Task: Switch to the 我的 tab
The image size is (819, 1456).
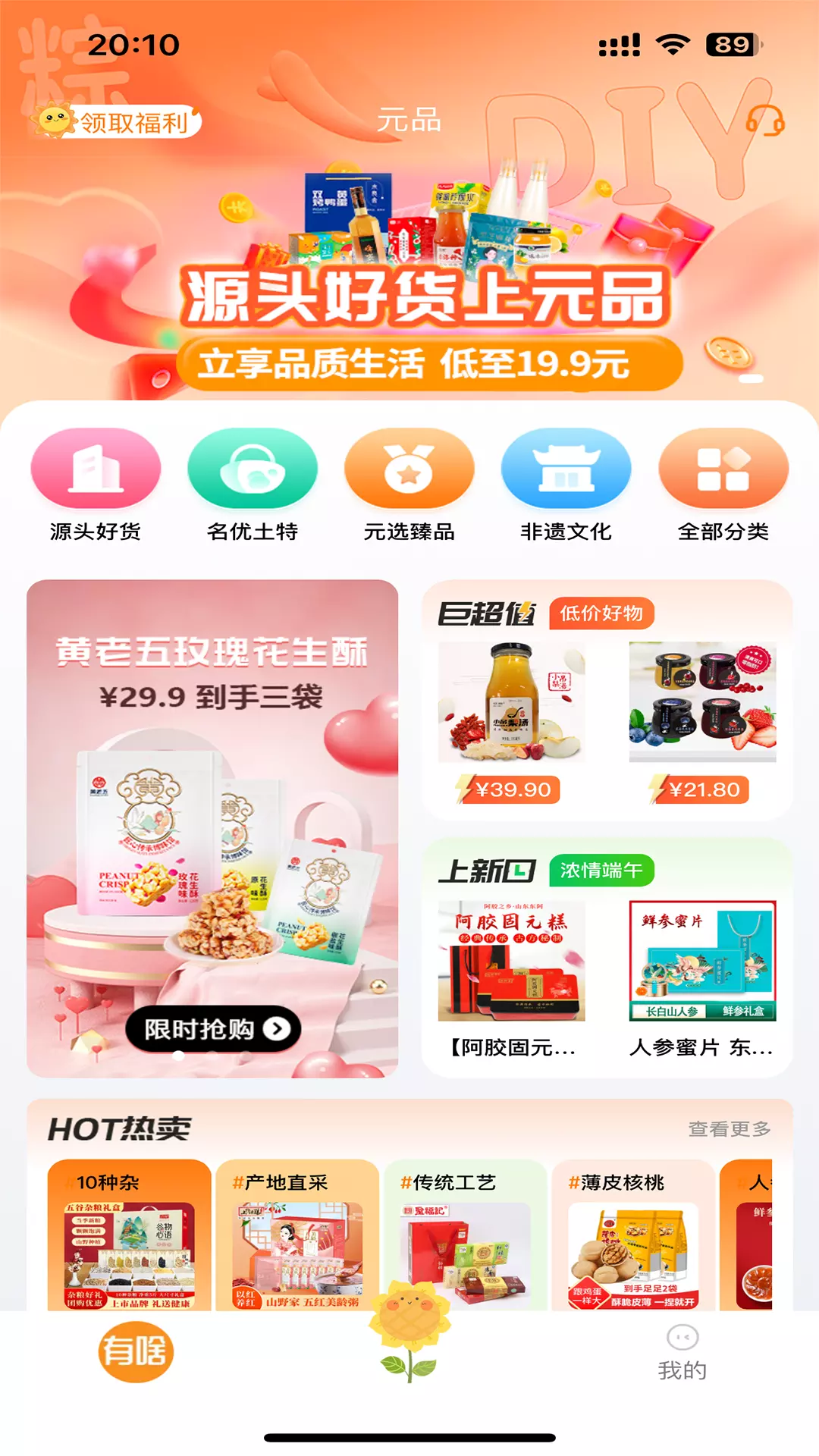Action: pos(682,1354)
